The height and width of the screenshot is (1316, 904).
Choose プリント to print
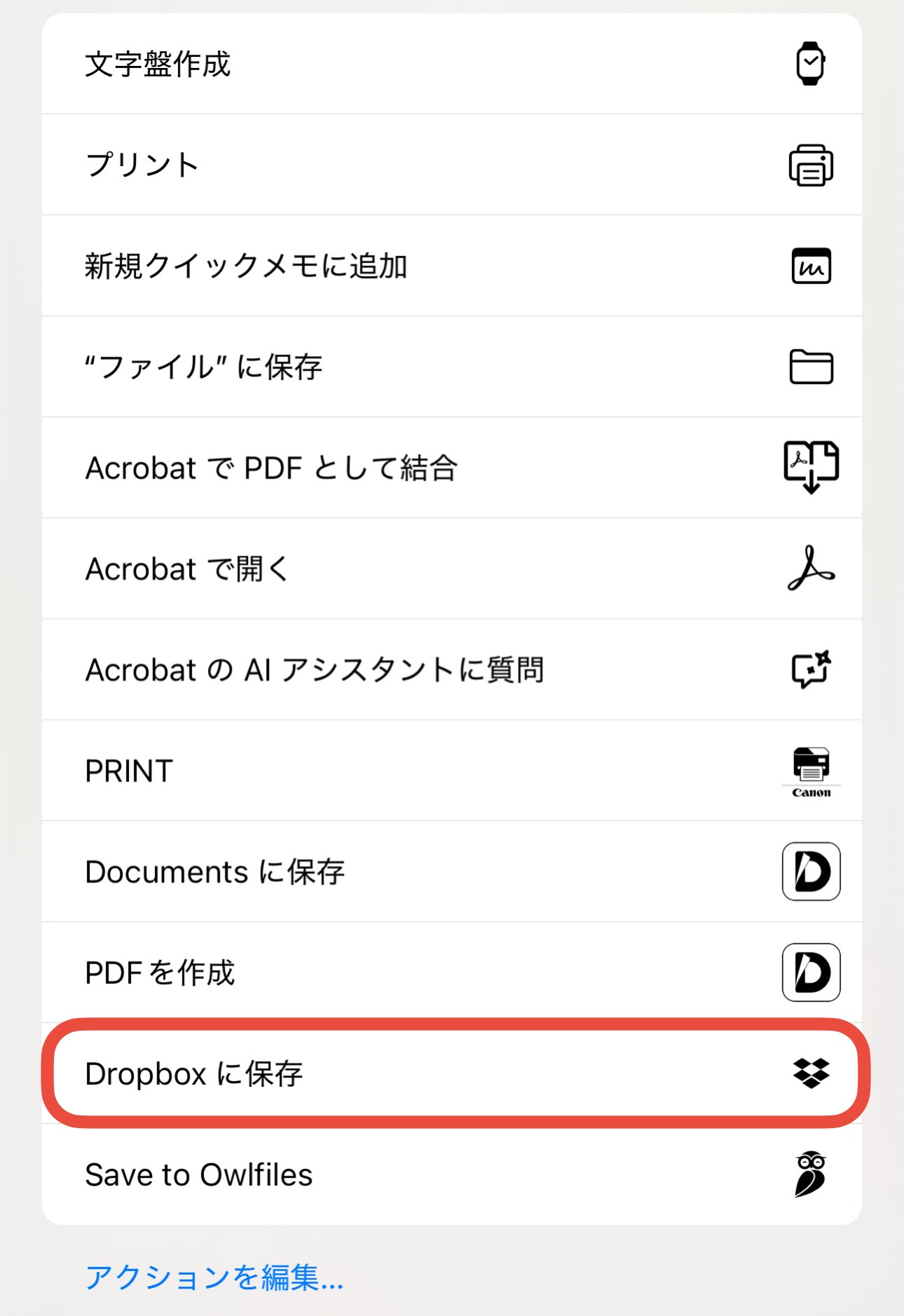[x=451, y=165]
